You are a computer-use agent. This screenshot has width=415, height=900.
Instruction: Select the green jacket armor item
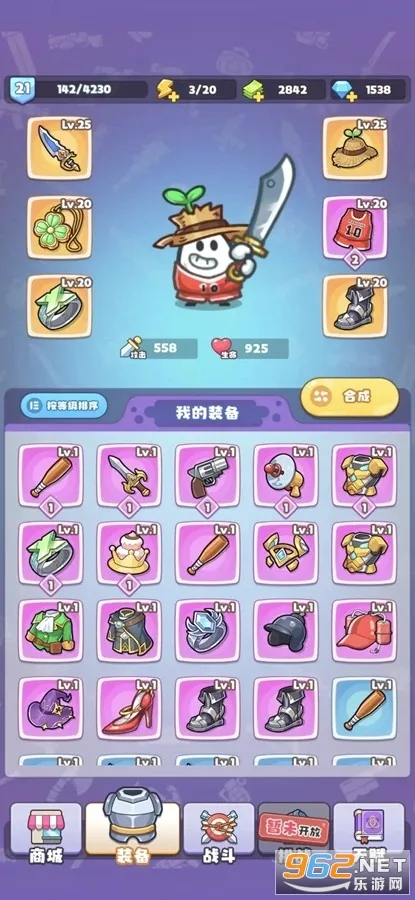[51, 630]
